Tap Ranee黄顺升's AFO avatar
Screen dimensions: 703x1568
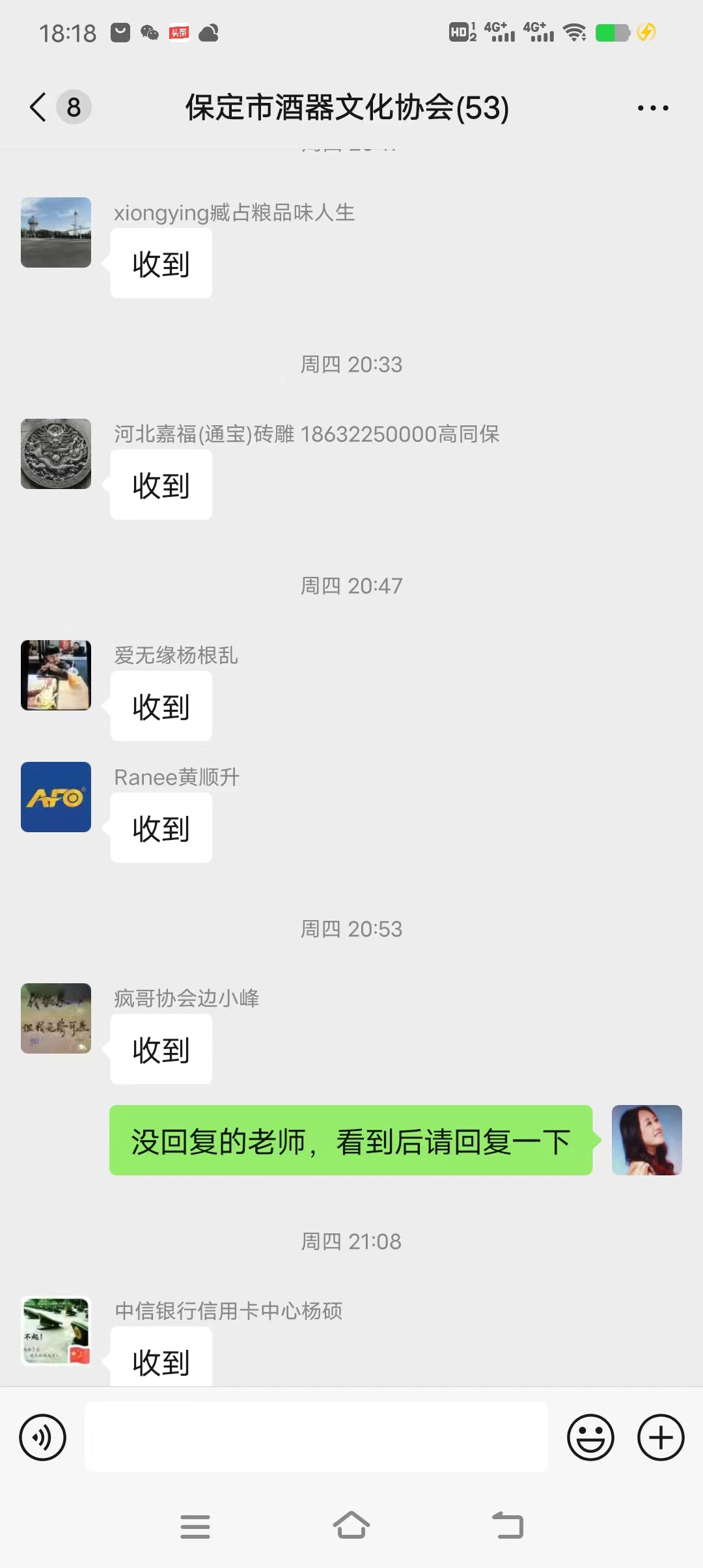[x=56, y=797]
